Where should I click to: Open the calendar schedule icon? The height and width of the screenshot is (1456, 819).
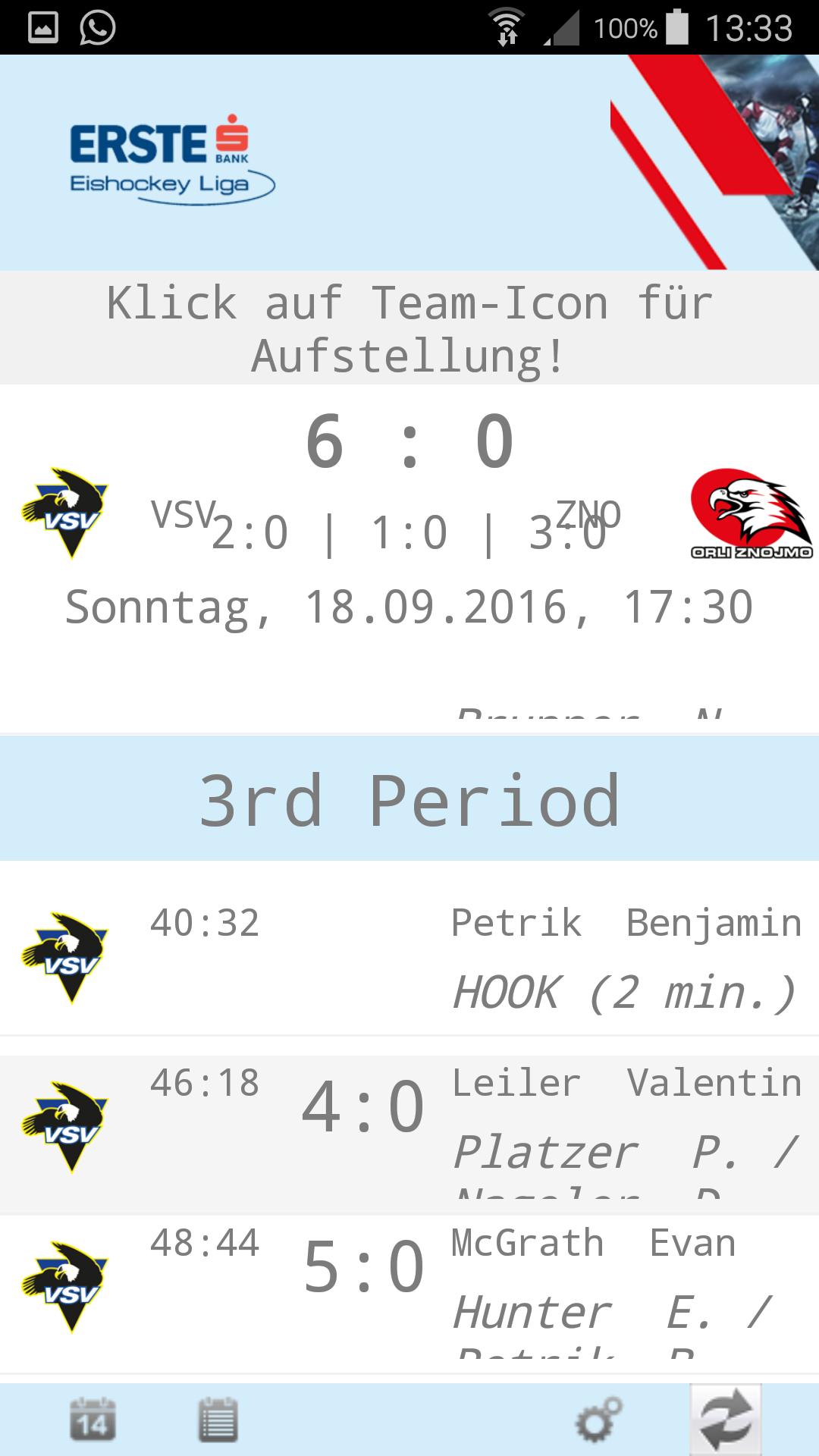[93, 1420]
